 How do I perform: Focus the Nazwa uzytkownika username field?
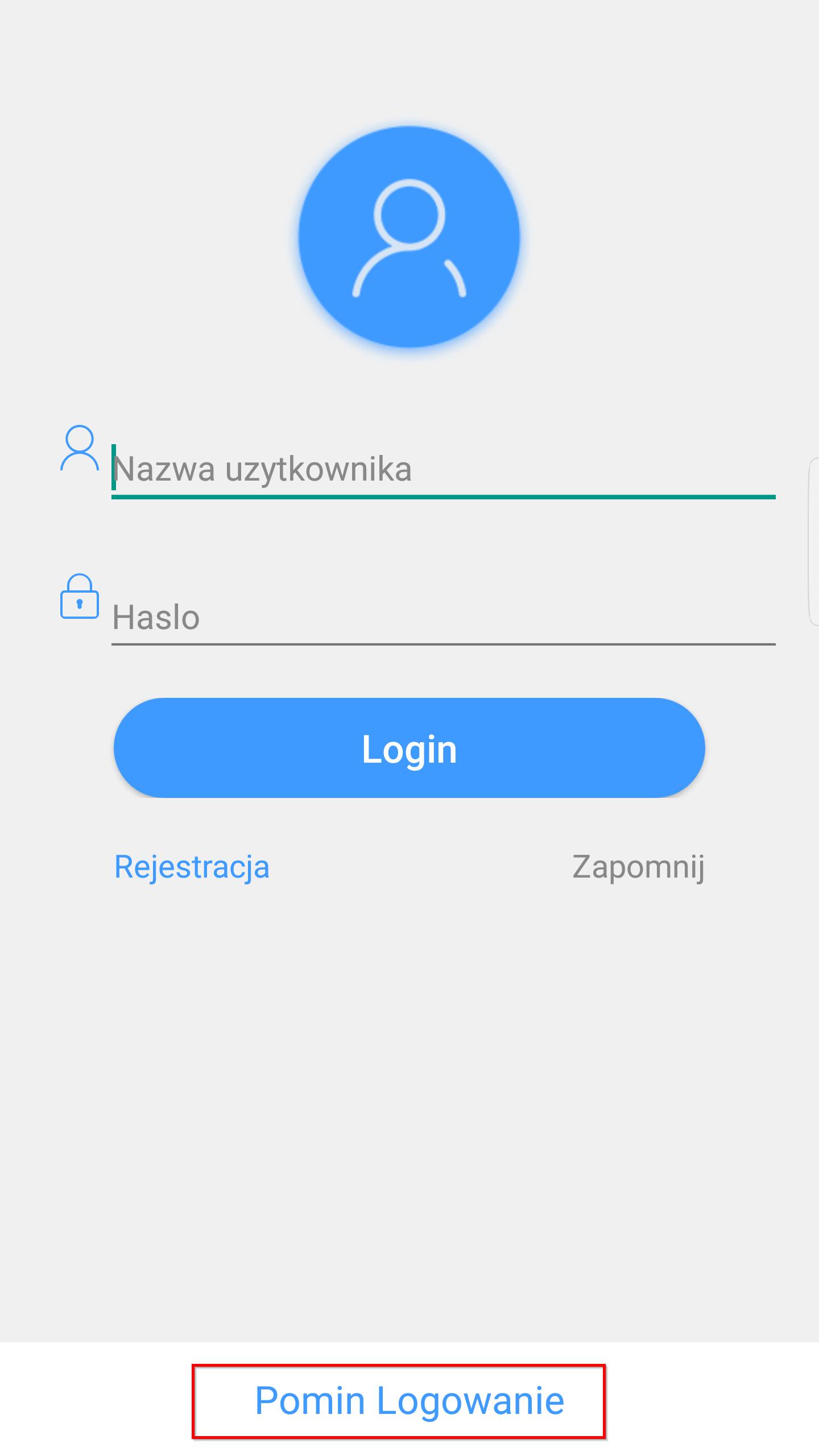pyautogui.click(x=444, y=469)
